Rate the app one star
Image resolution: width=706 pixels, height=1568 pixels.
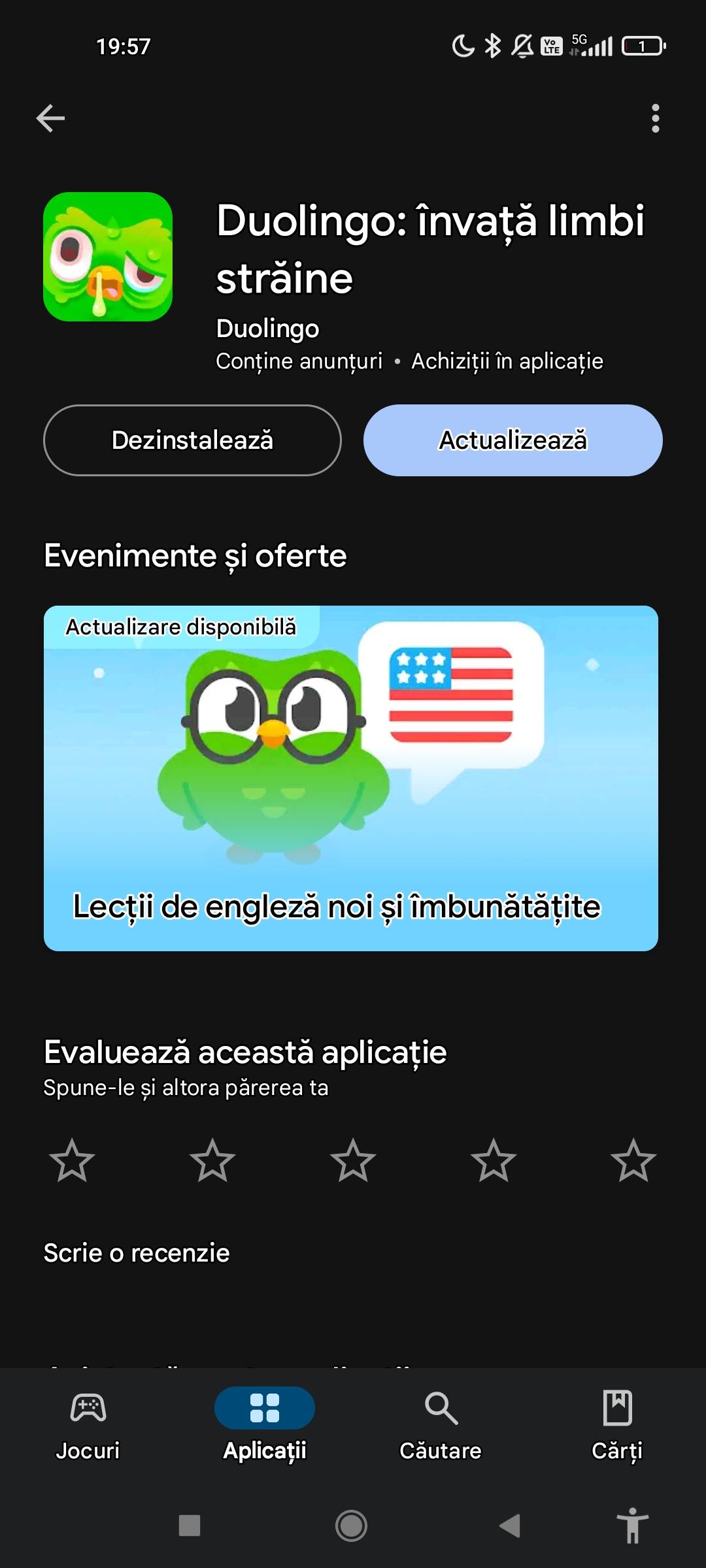(x=72, y=1161)
